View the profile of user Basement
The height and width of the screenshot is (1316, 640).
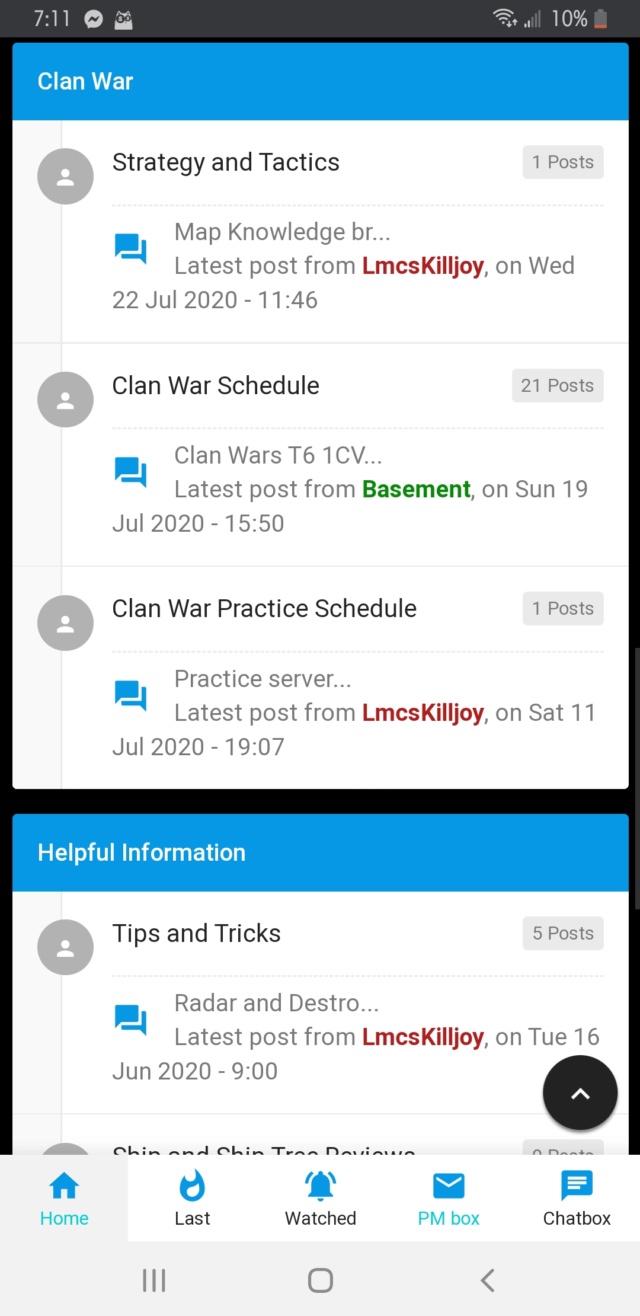click(x=416, y=489)
